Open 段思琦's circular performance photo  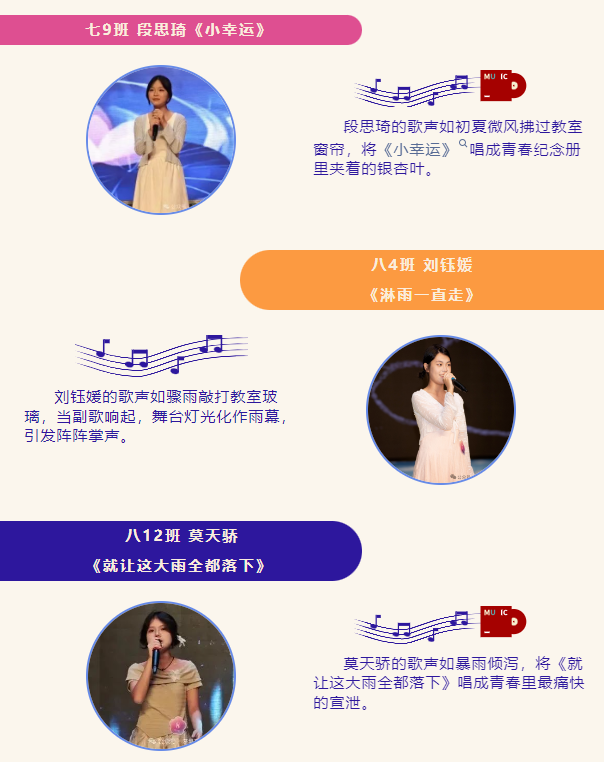[160, 140]
